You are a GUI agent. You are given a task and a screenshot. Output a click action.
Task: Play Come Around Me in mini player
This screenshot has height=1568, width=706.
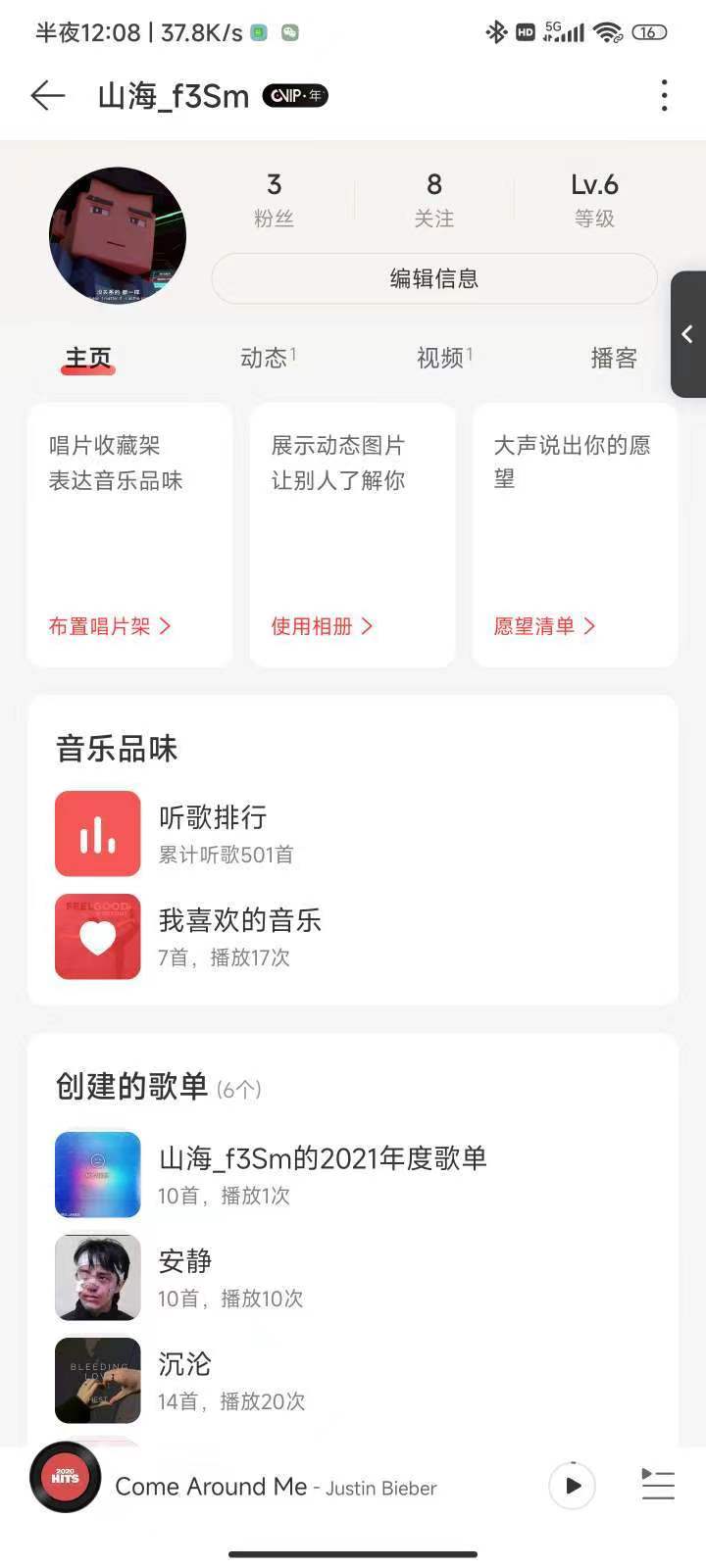(573, 1486)
